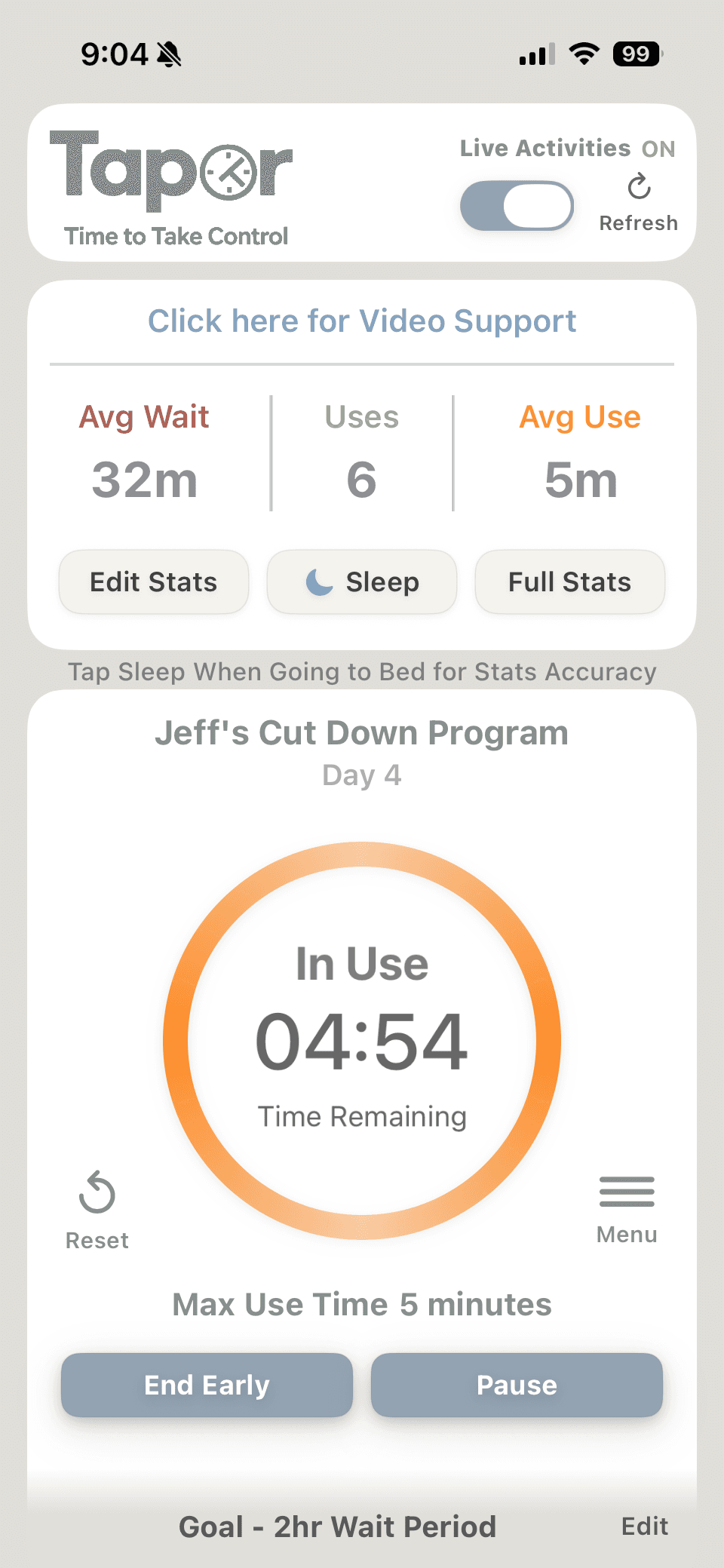
Task: Activate Sleep mode
Action: click(x=362, y=582)
